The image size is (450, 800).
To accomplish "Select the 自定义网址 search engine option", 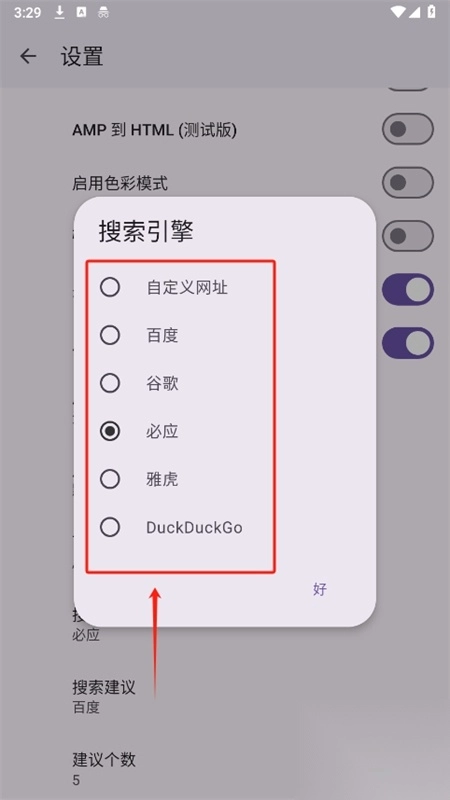I will tap(181, 288).
